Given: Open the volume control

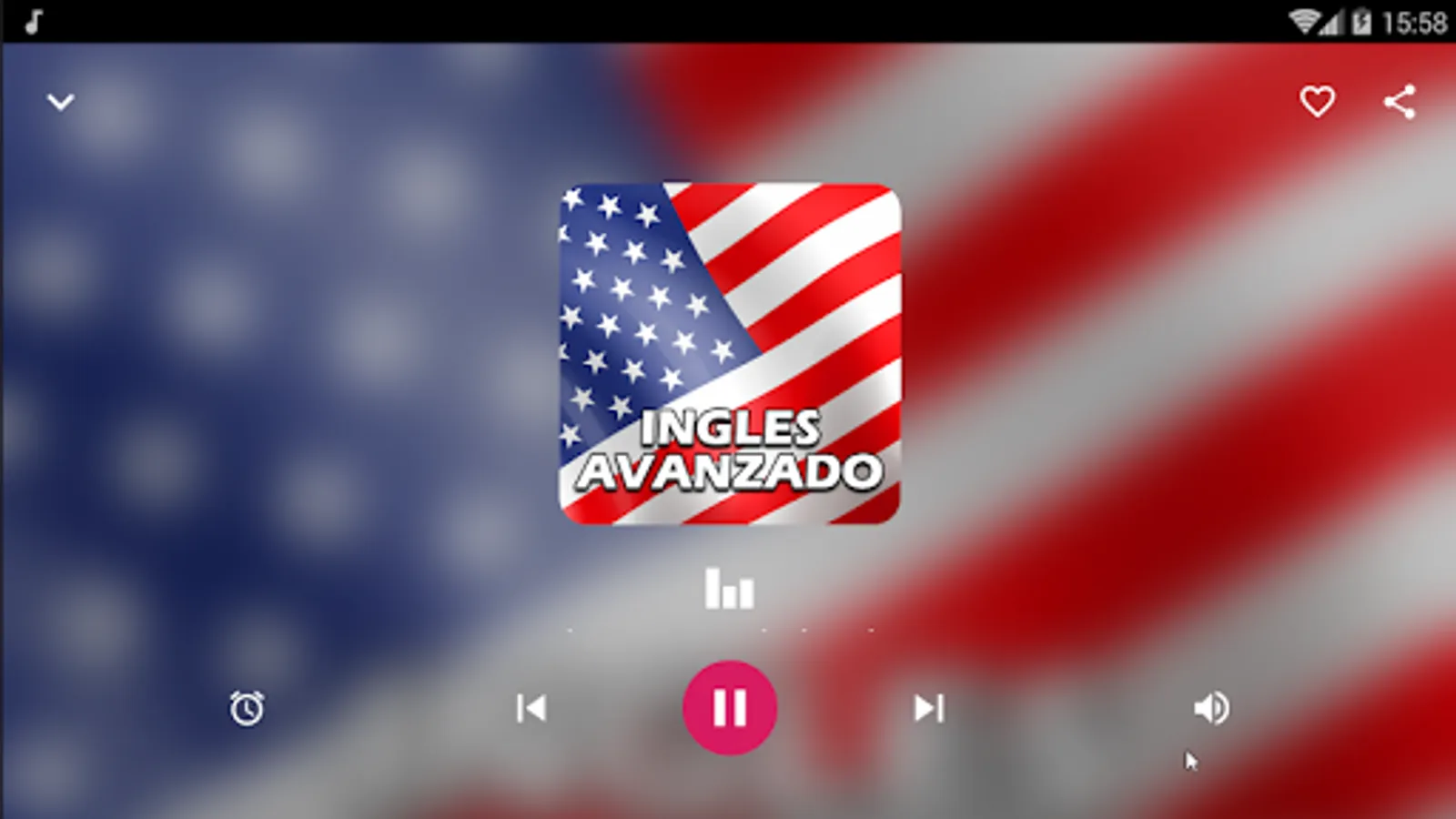Looking at the screenshot, I should [1211, 708].
